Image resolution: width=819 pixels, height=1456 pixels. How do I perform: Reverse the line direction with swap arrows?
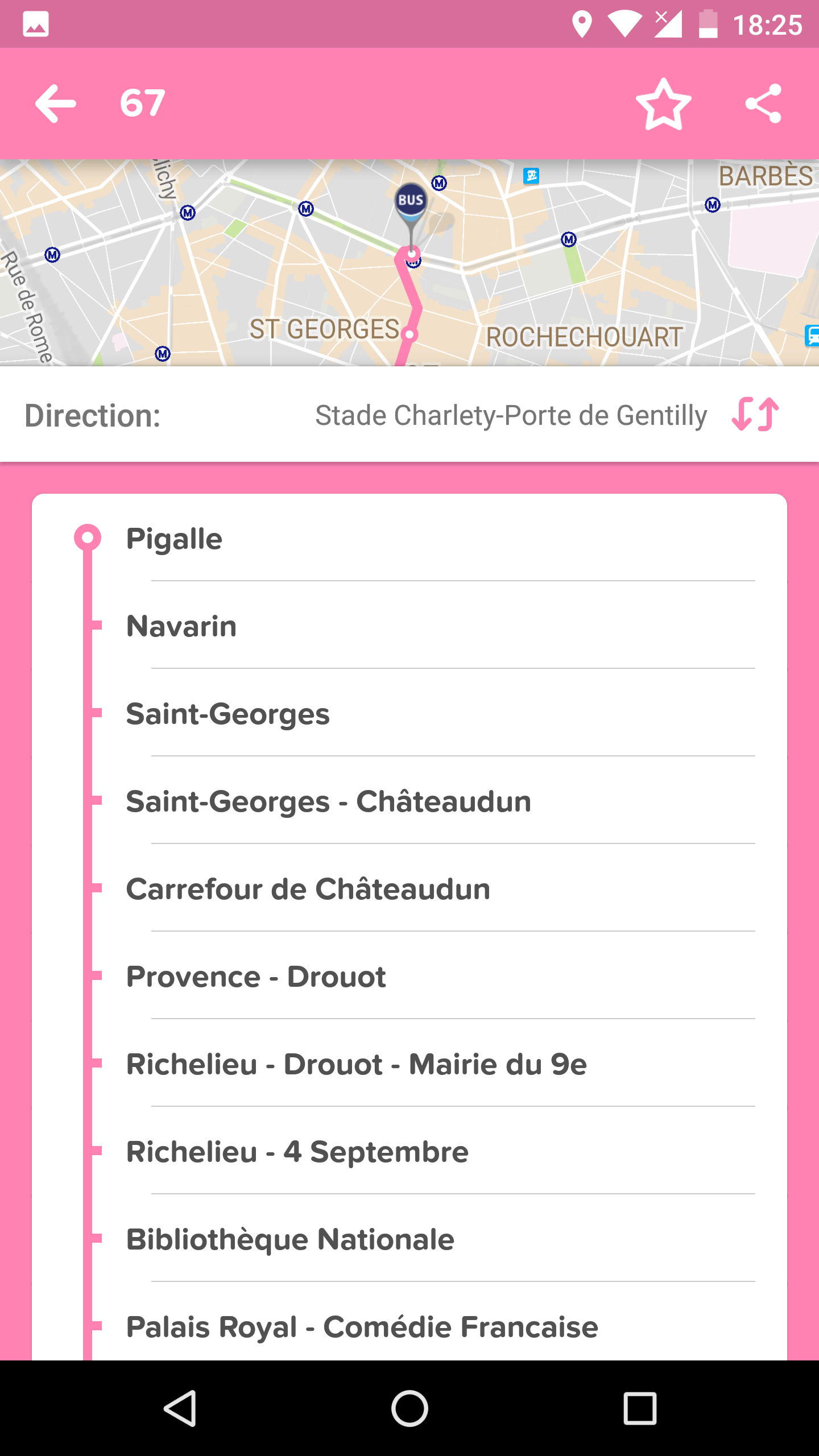755,415
